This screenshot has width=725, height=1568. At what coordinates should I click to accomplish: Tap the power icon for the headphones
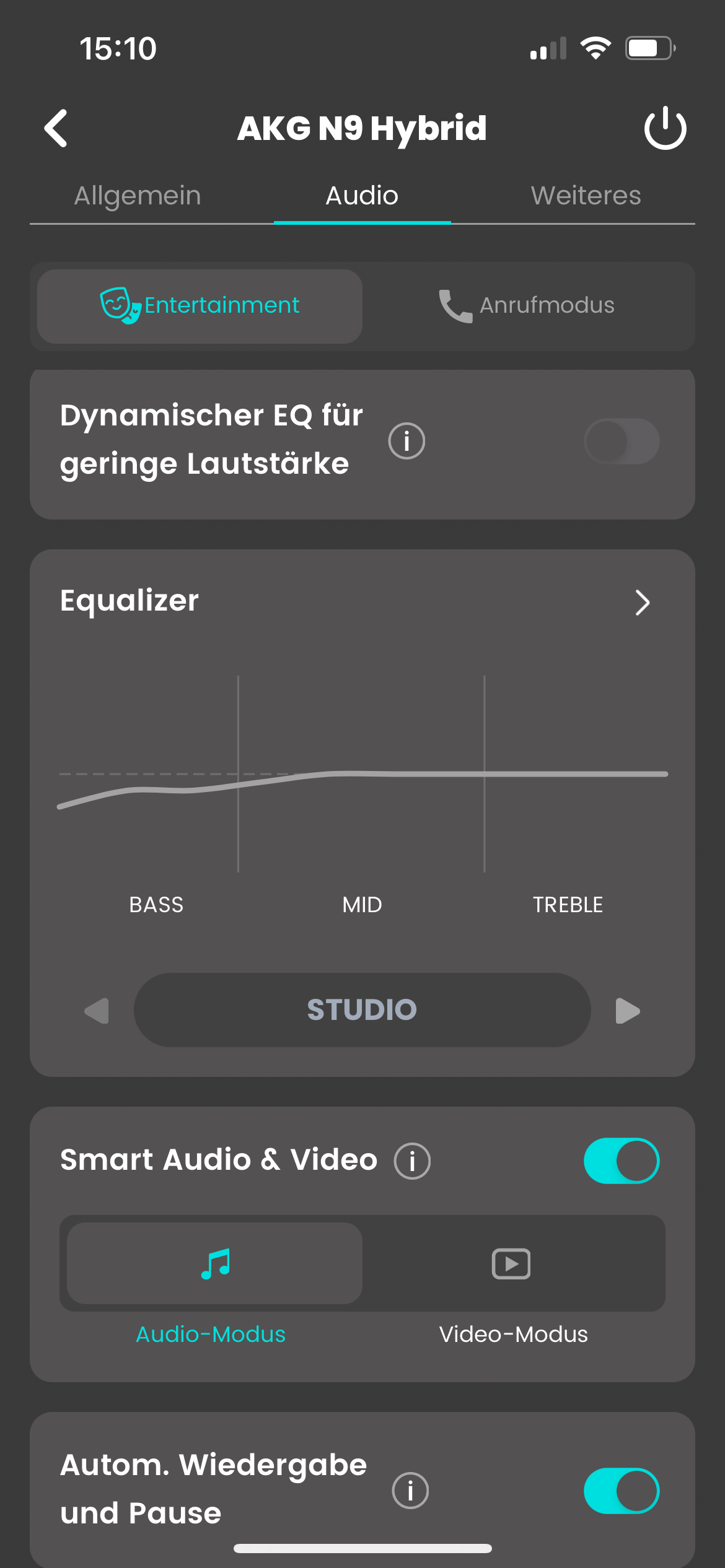[x=665, y=128]
